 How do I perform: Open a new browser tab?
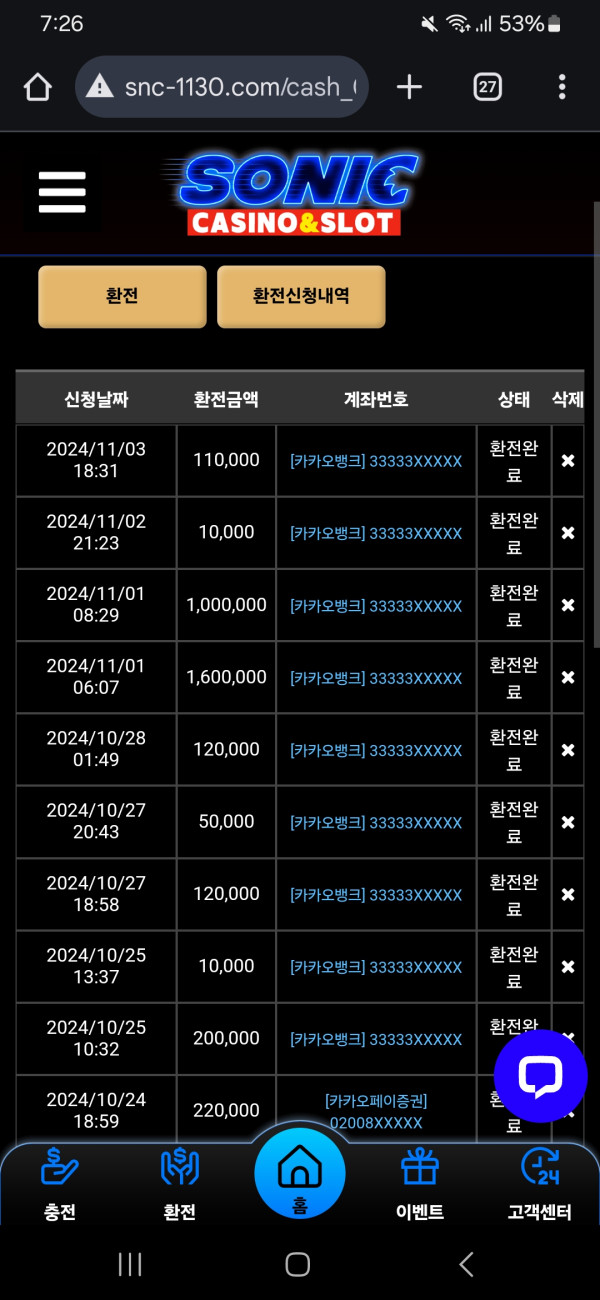[x=409, y=87]
